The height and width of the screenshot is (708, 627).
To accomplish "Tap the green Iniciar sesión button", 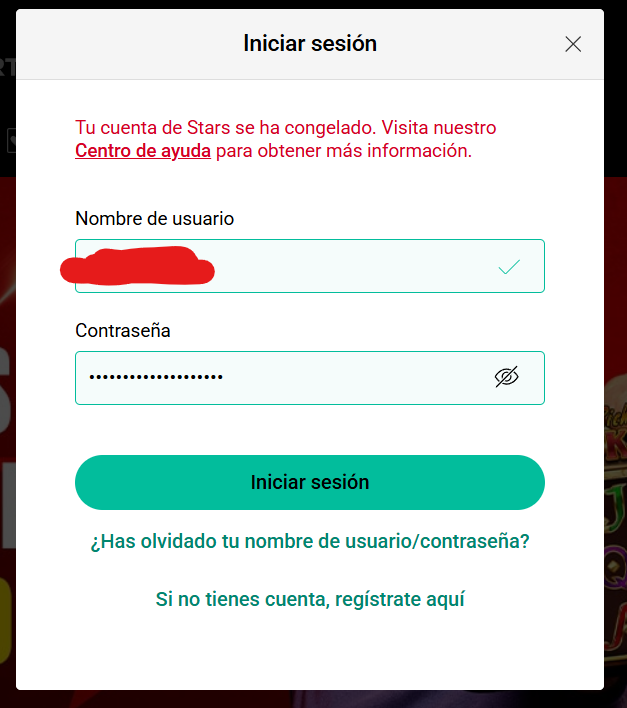I will (310, 483).
